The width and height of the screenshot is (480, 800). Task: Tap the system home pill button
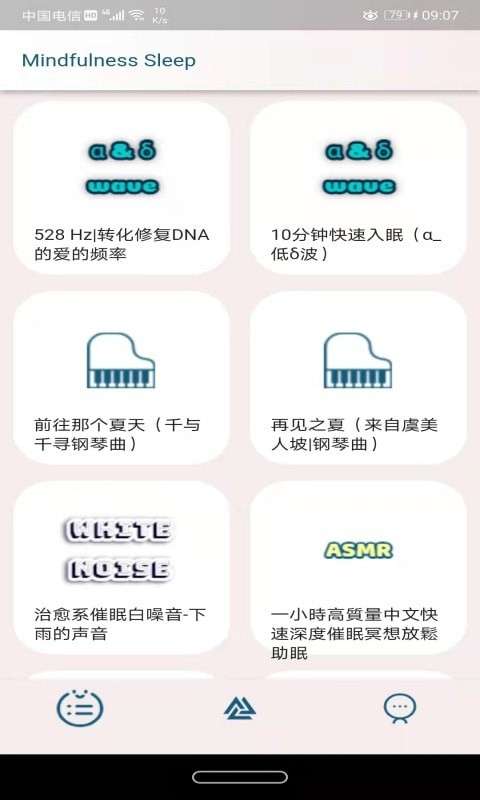(240, 777)
